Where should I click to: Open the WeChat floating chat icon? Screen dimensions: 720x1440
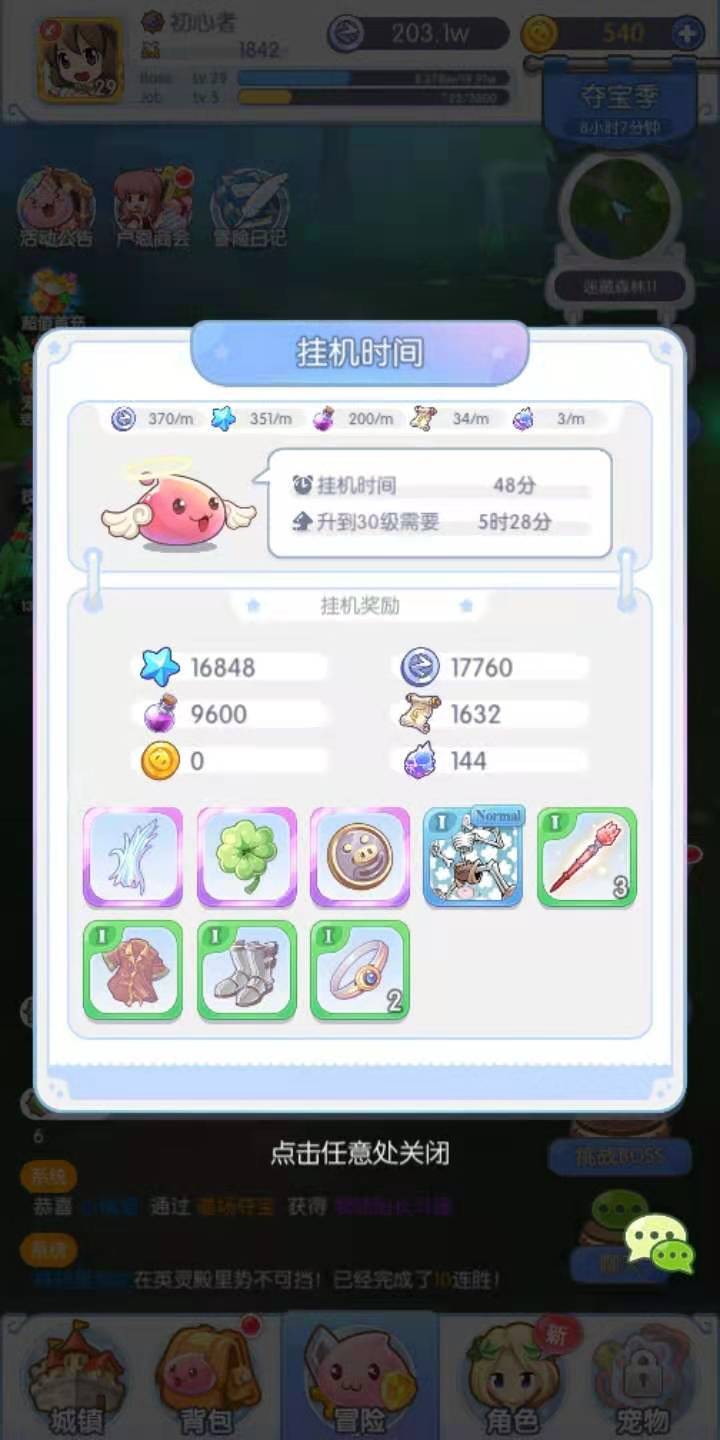click(659, 1245)
